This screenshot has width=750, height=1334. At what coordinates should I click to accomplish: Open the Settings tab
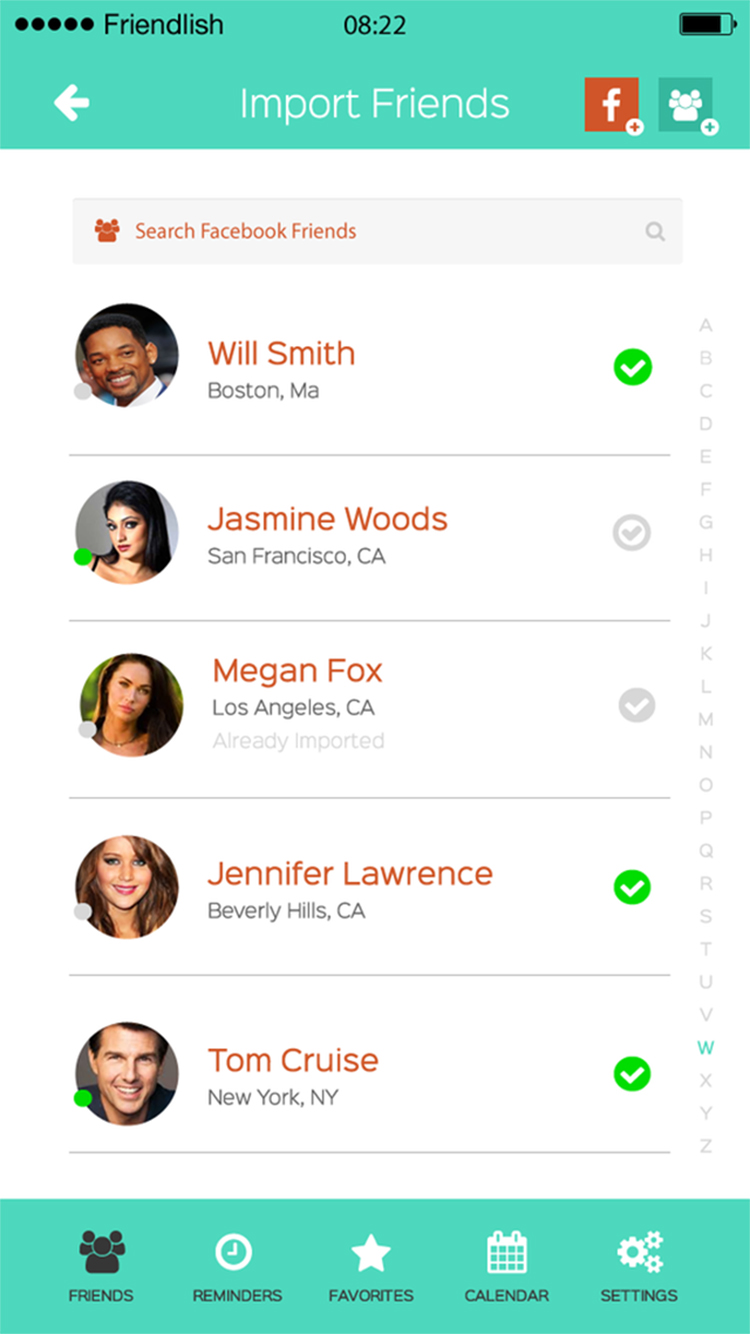(x=639, y=1267)
